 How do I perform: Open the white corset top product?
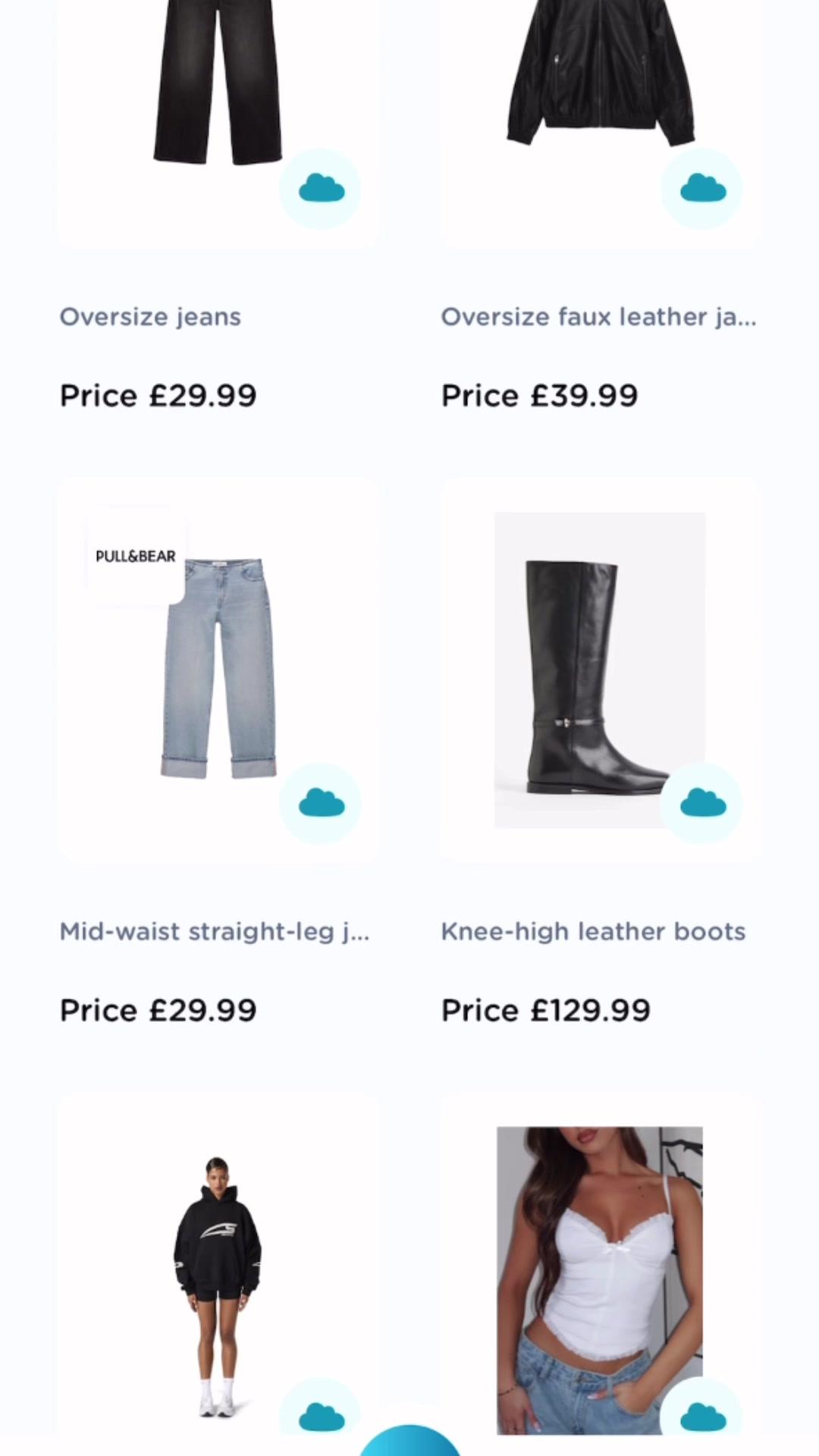click(x=599, y=1274)
